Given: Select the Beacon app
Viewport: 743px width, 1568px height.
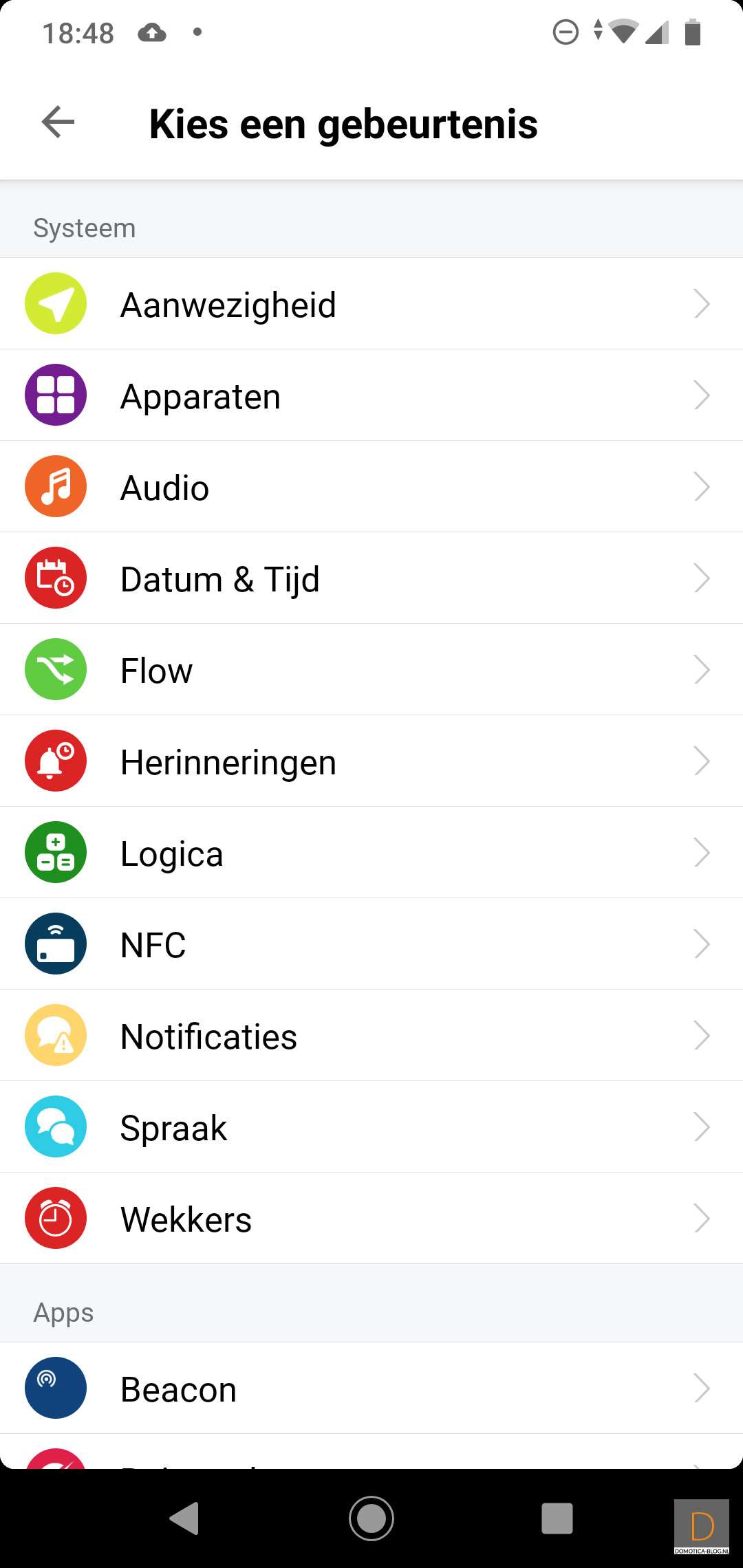Looking at the screenshot, I should coord(371,1389).
